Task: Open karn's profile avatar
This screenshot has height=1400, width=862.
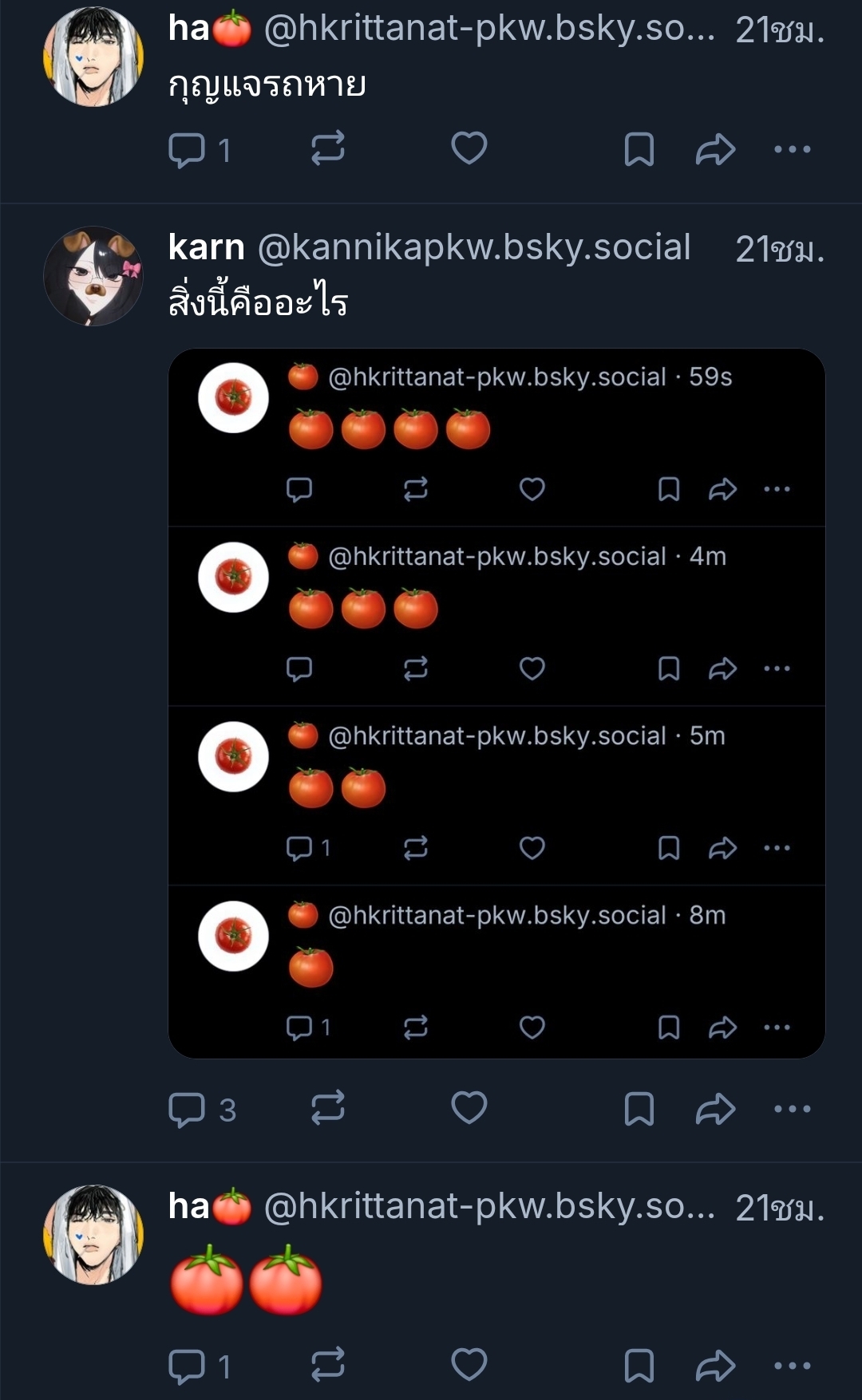Action: point(93,276)
